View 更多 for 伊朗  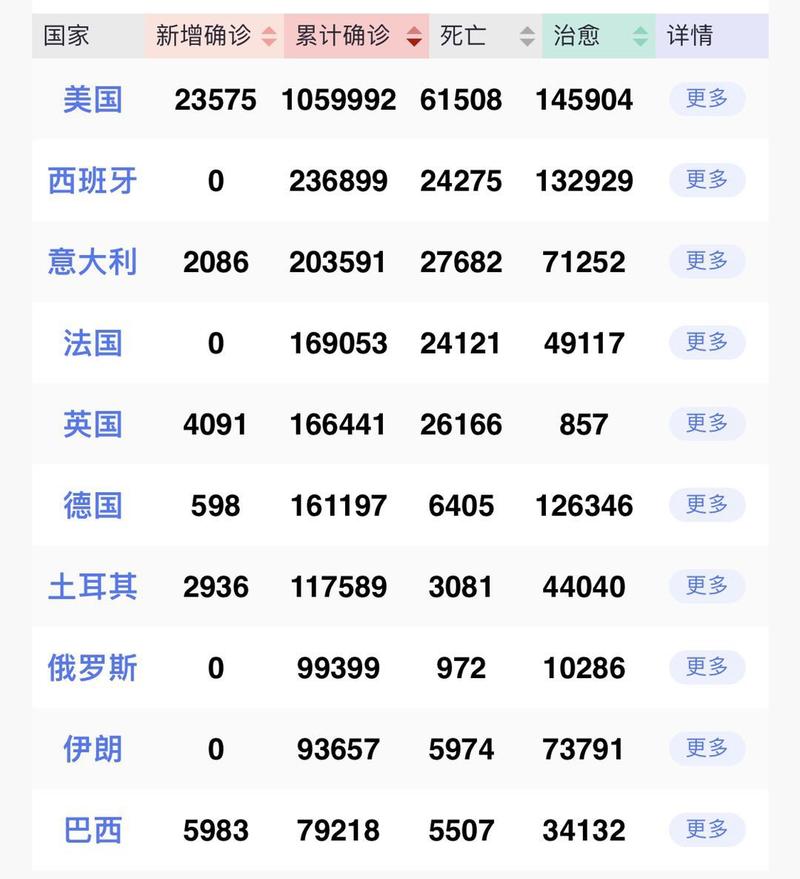(x=707, y=747)
